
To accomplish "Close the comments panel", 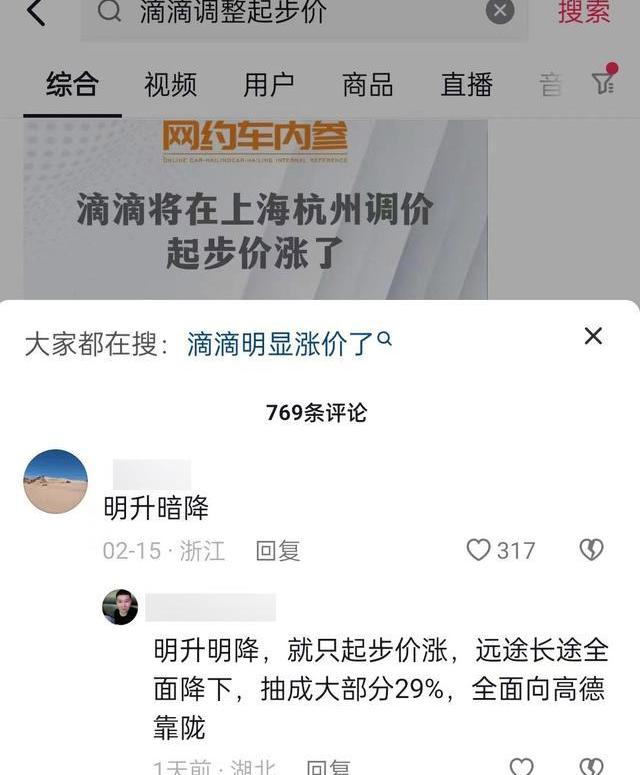I will coord(593,336).
